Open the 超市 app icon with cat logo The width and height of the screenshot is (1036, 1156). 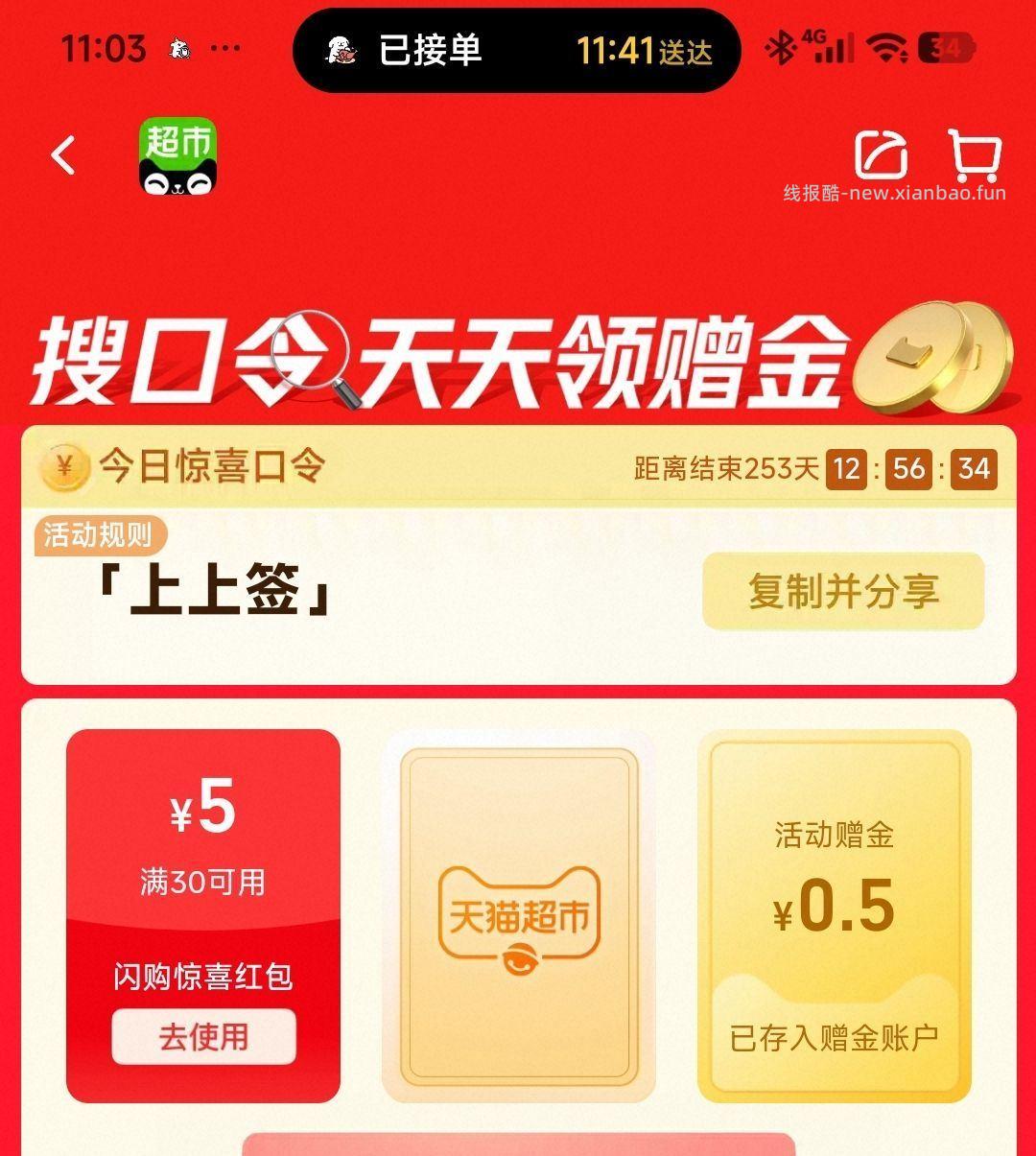pos(179,159)
